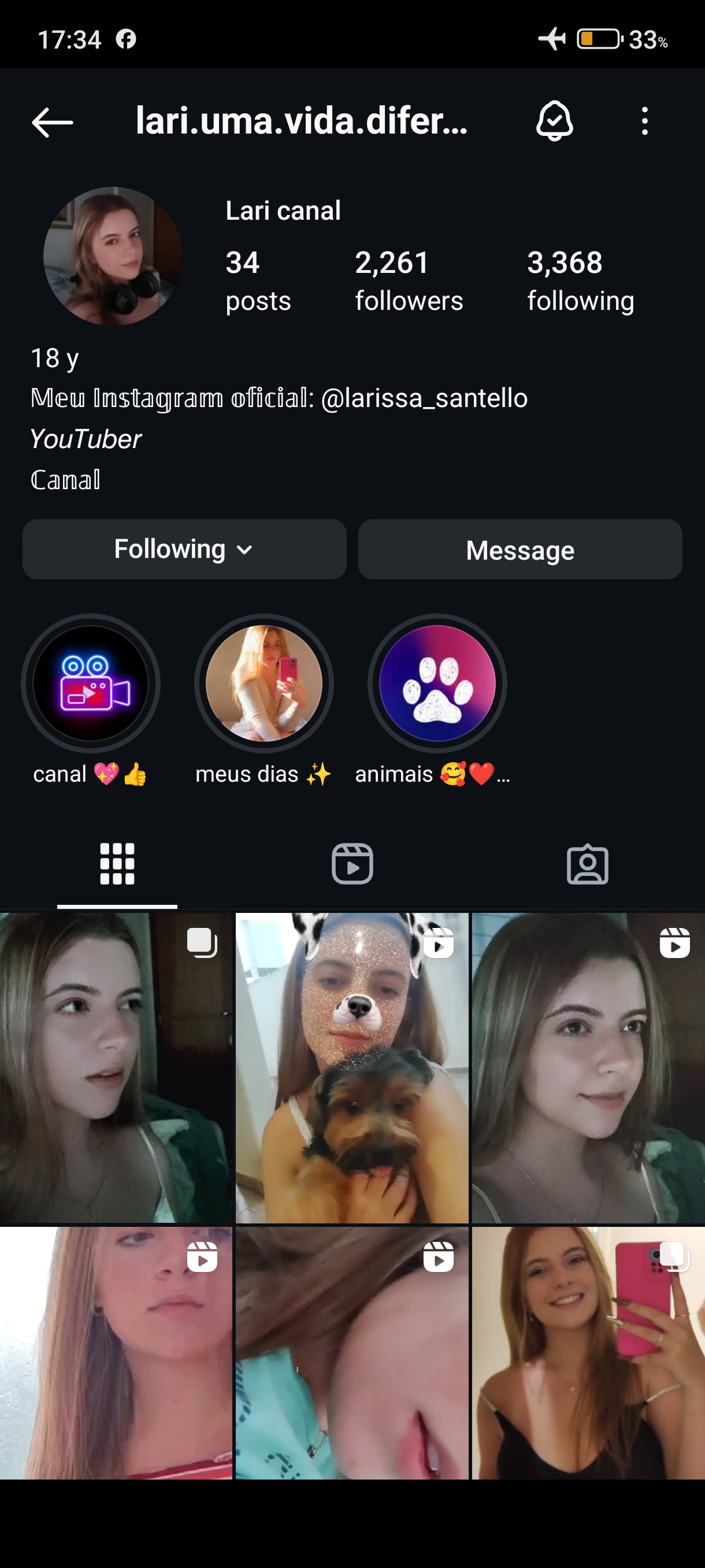Open the pink phone mirror selfie post
This screenshot has width=705, height=1568.
[588, 1352]
